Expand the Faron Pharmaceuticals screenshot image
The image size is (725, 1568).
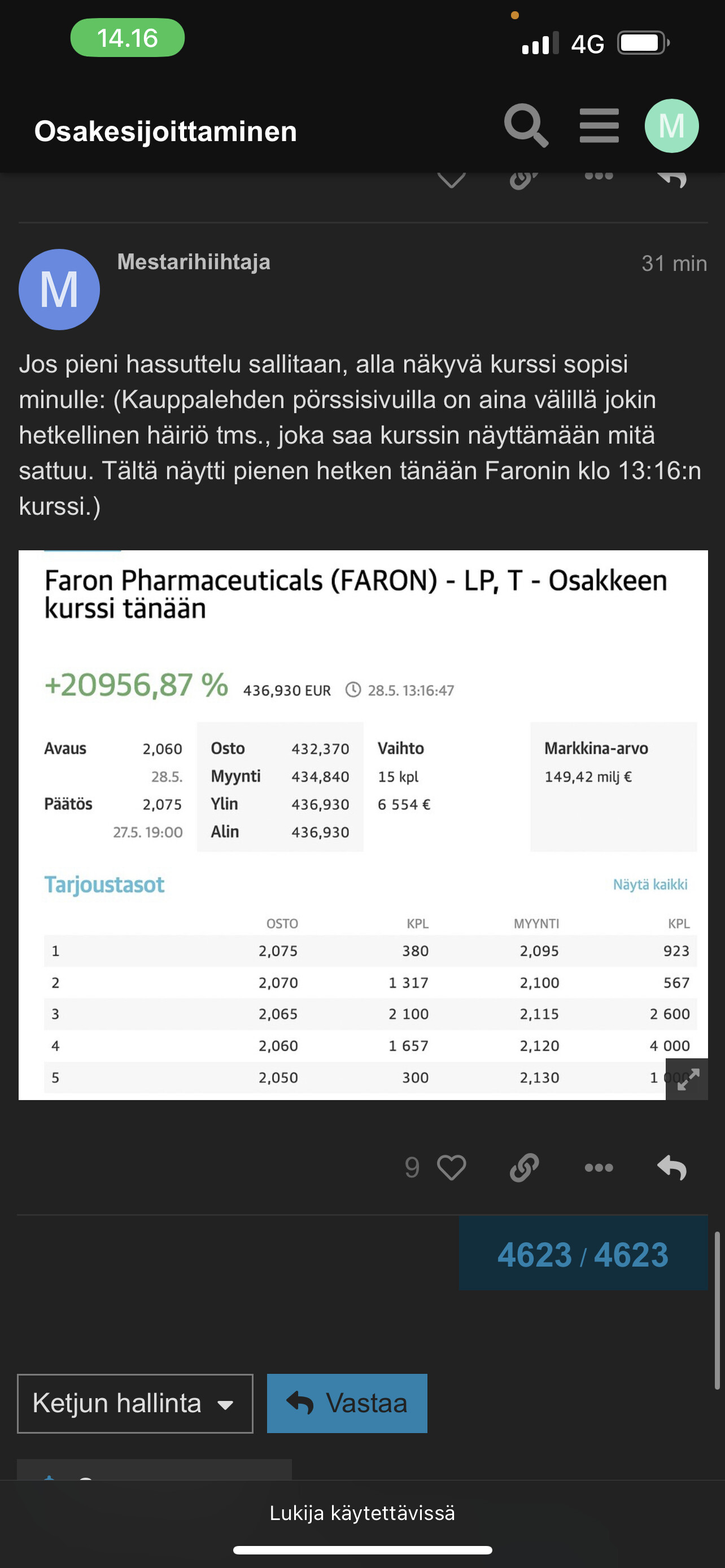coord(687,1079)
